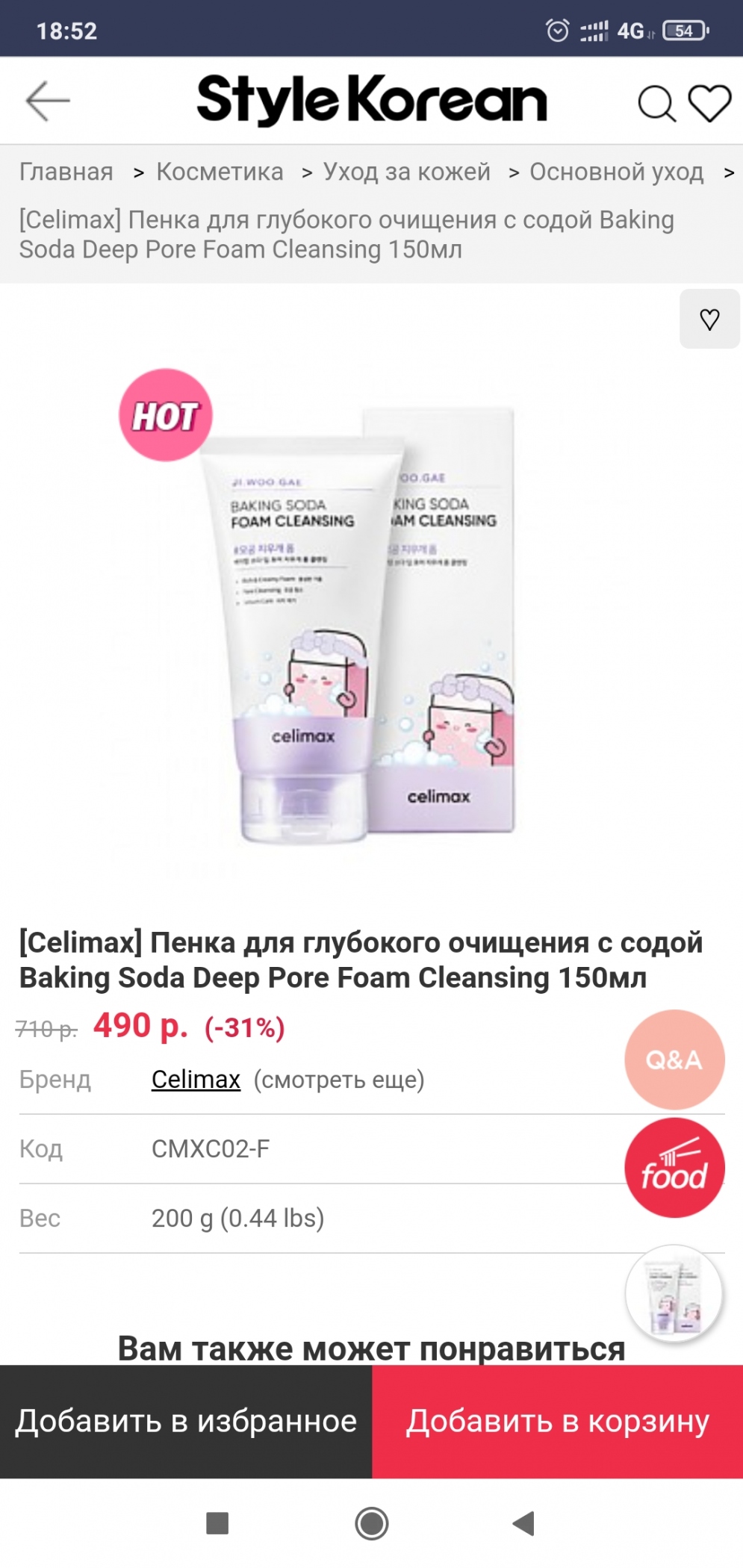Tap the heart button above product image

pyautogui.click(x=709, y=319)
